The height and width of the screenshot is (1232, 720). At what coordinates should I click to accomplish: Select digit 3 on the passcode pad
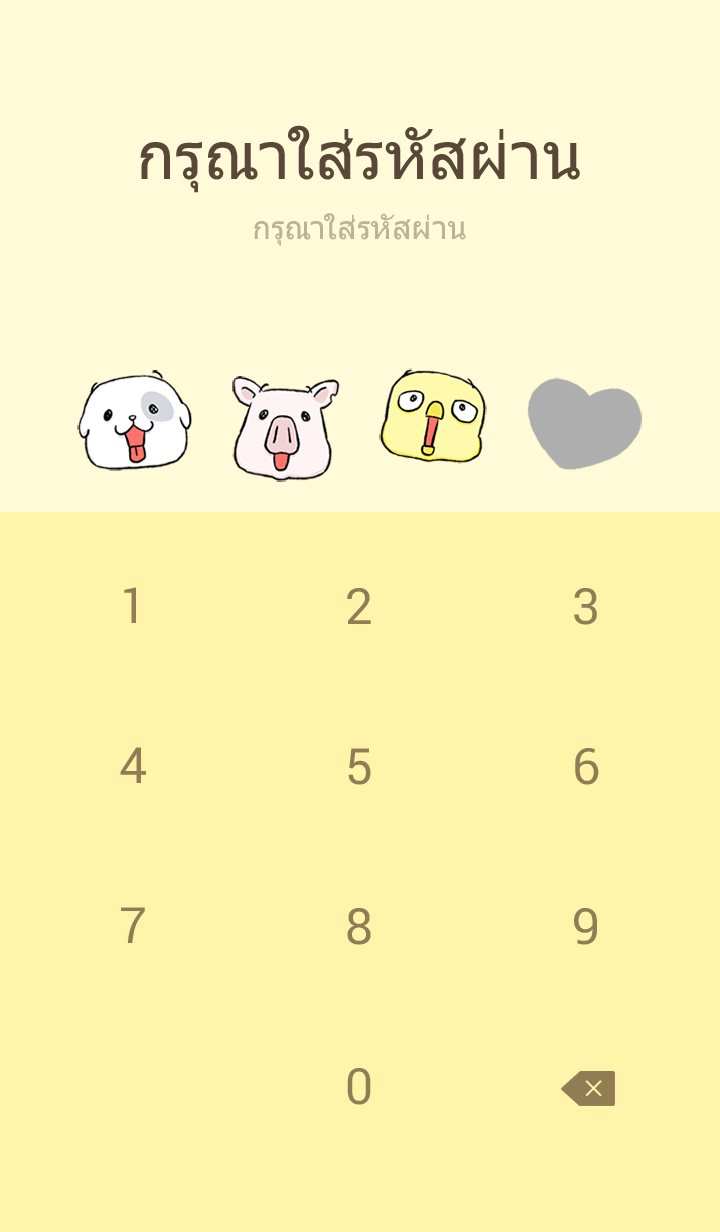click(586, 607)
